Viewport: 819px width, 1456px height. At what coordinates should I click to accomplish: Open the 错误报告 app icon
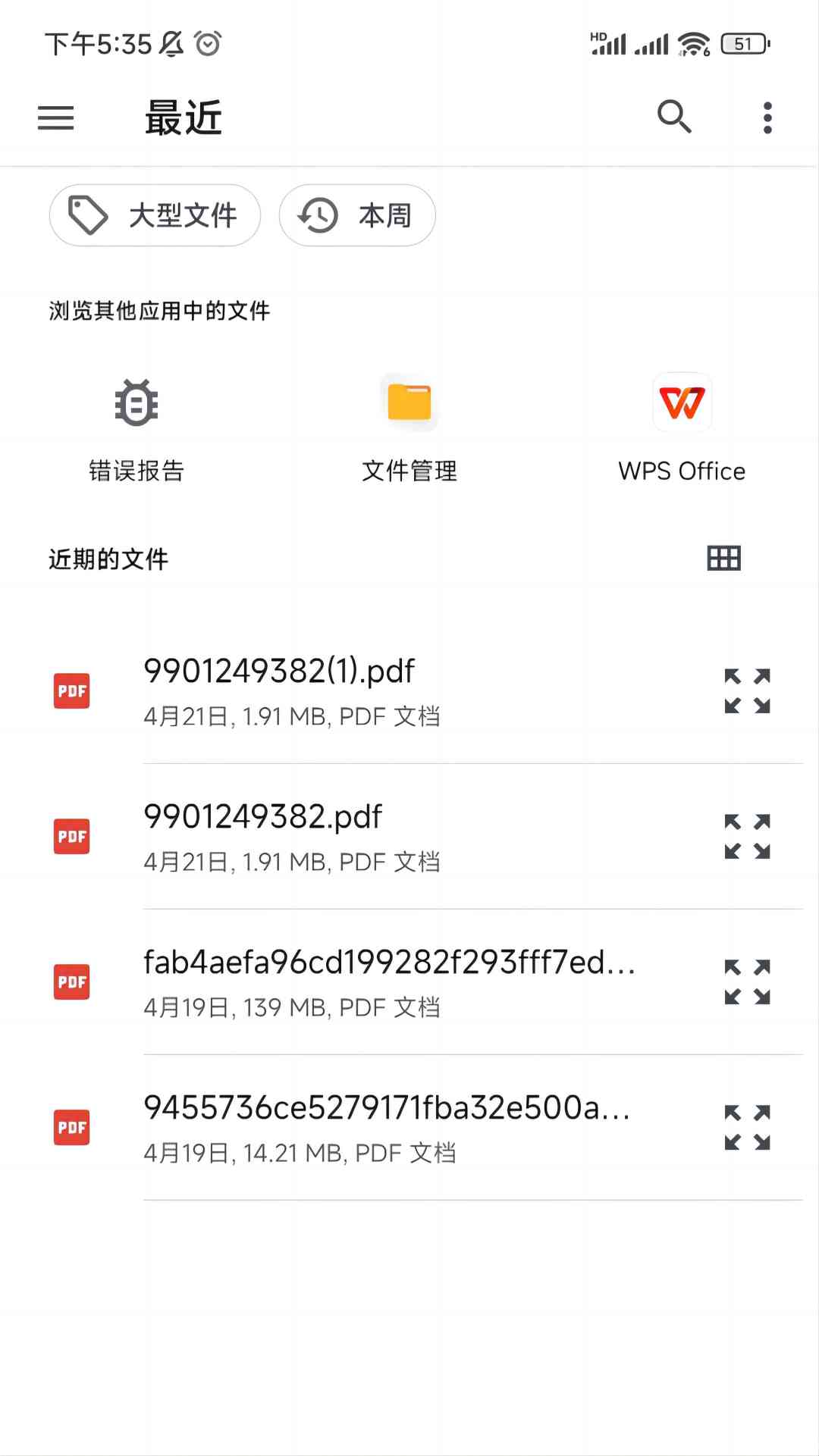(135, 404)
